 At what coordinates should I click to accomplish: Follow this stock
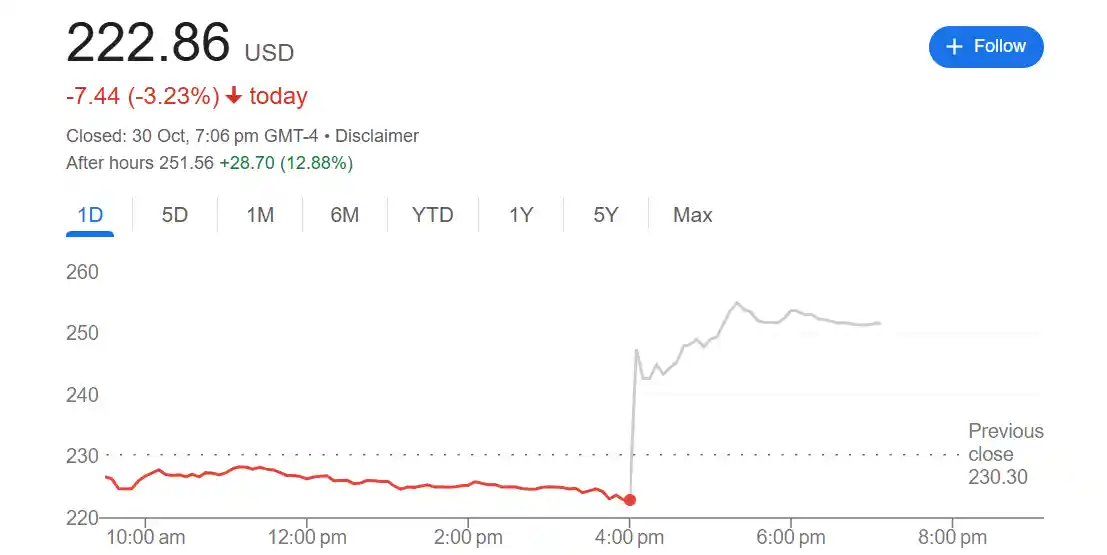click(x=985, y=47)
